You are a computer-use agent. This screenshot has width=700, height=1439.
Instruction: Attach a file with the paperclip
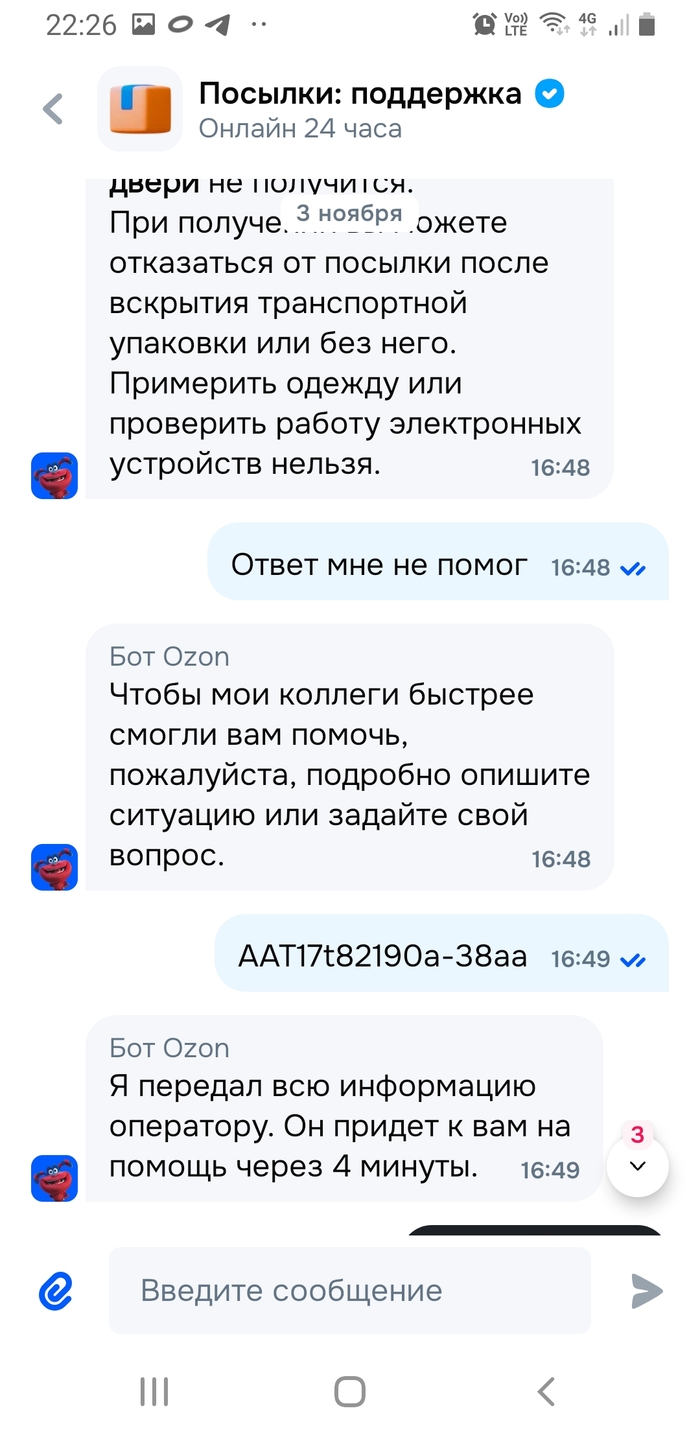[x=57, y=1291]
